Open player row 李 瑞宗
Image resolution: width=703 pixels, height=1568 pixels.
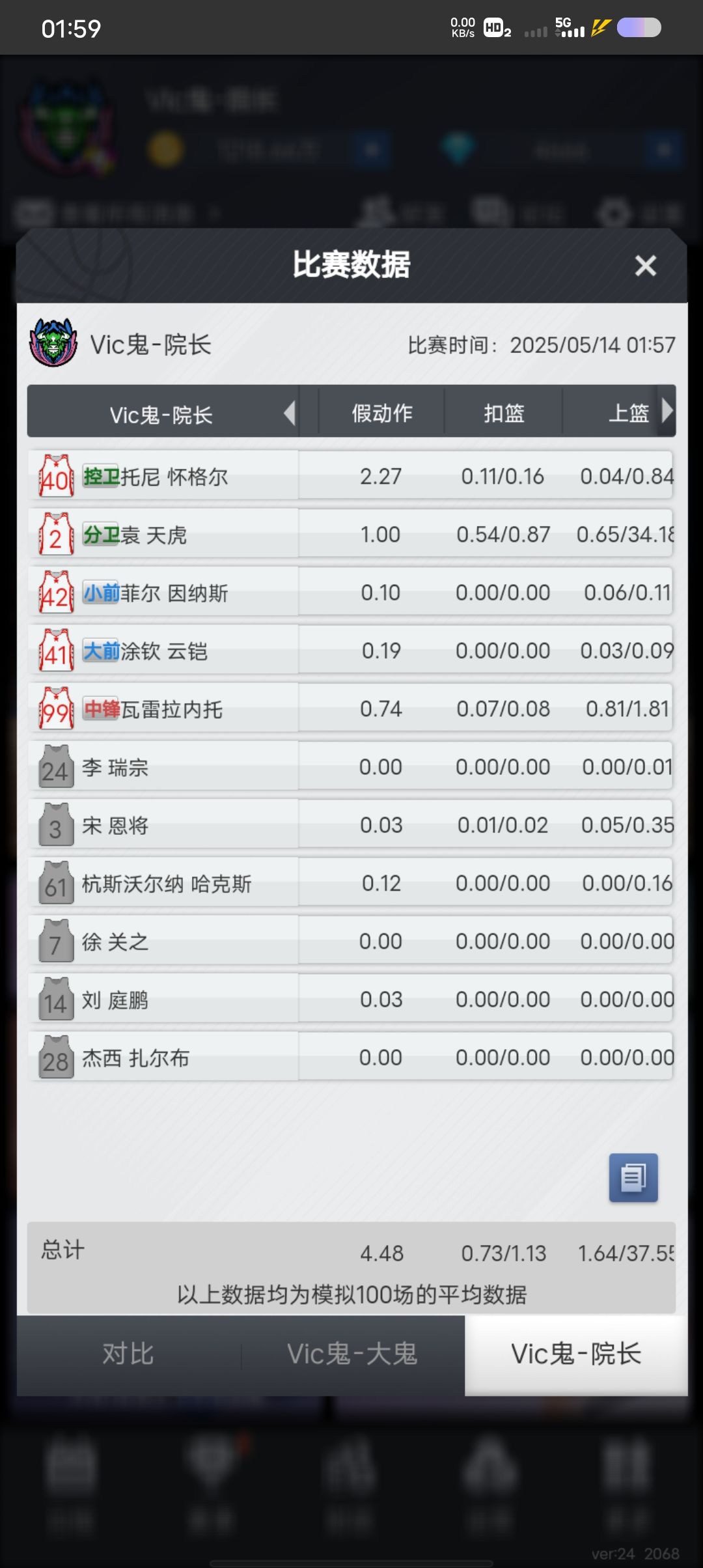click(x=350, y=766)
